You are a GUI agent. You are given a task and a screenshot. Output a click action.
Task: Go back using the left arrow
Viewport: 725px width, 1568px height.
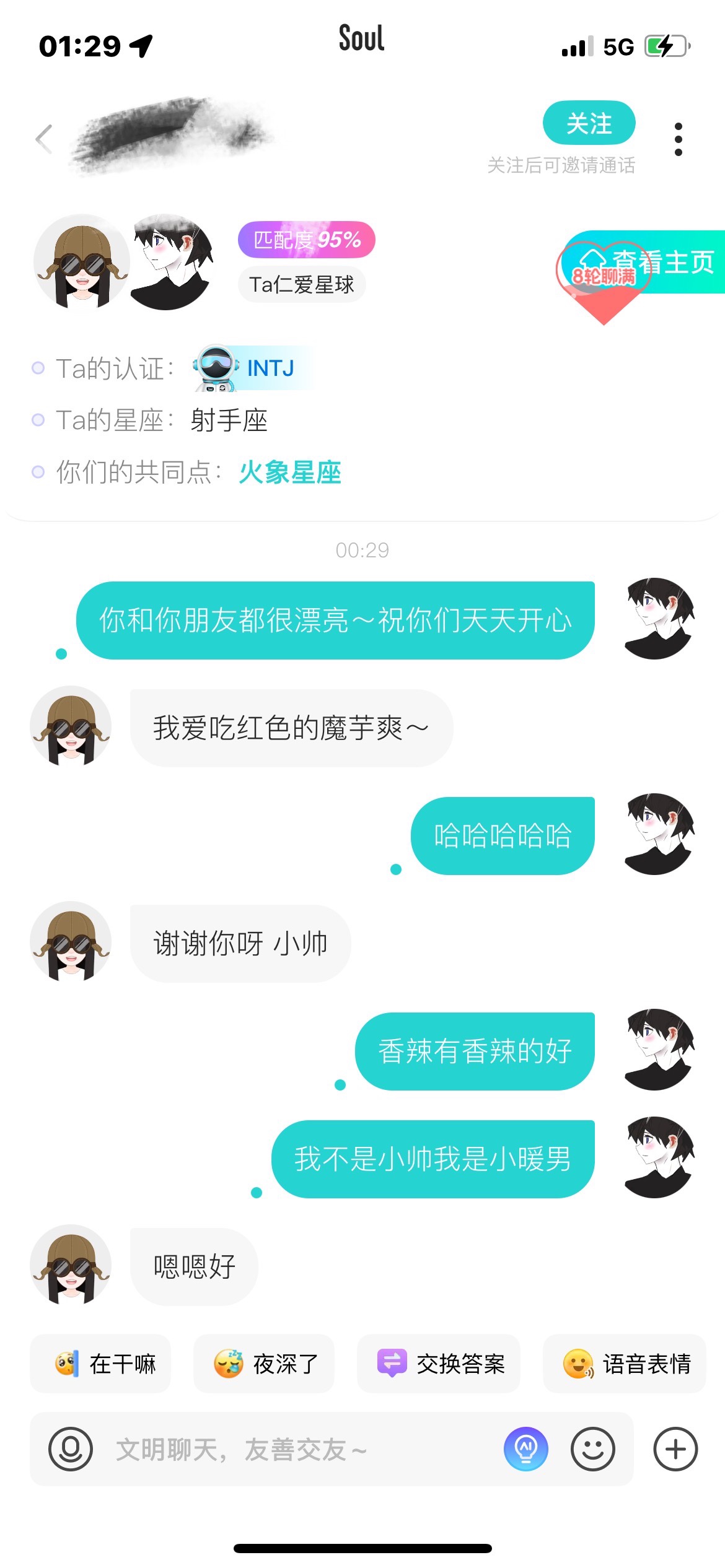tap(44, 139)
